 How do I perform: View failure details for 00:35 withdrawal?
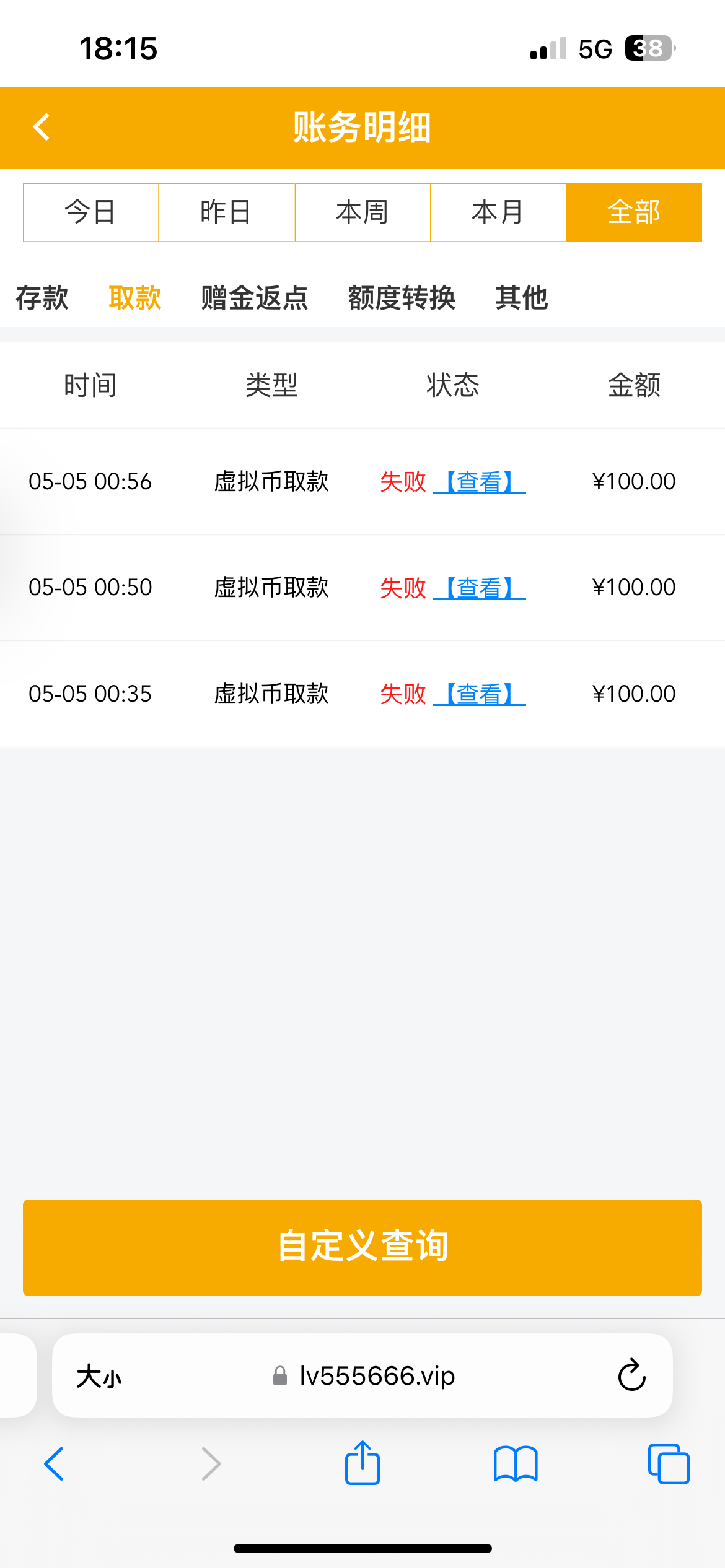tap(480, 694)
